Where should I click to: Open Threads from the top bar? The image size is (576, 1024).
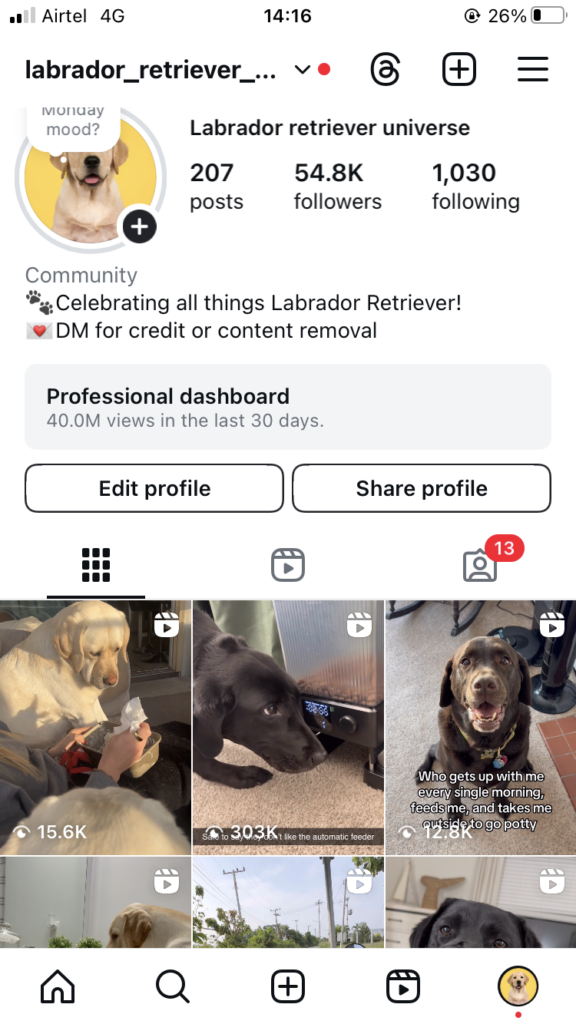[x=385, y=69]
